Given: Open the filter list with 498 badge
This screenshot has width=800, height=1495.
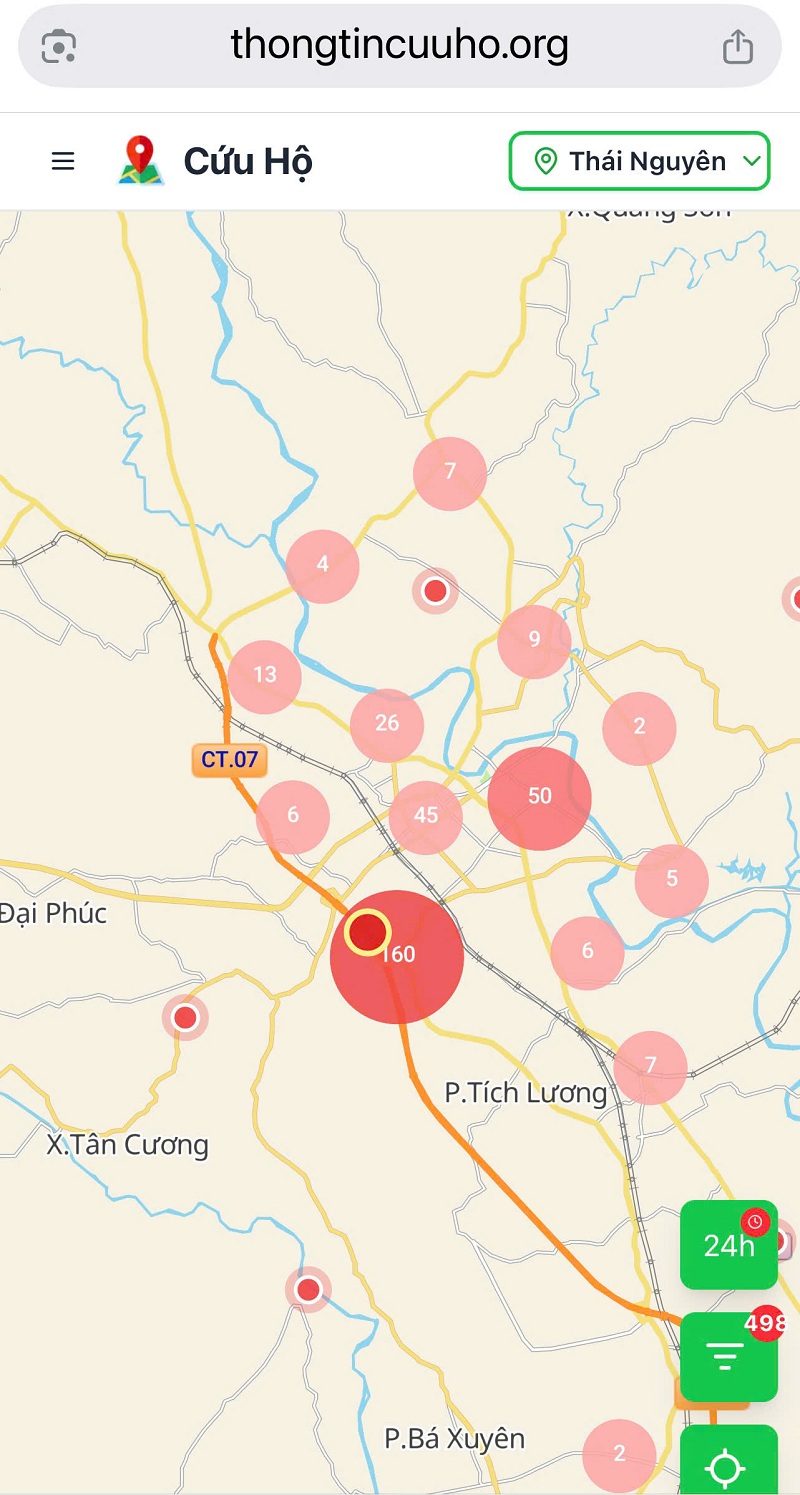Looking at the screenshot, I should coord(728,1357).
